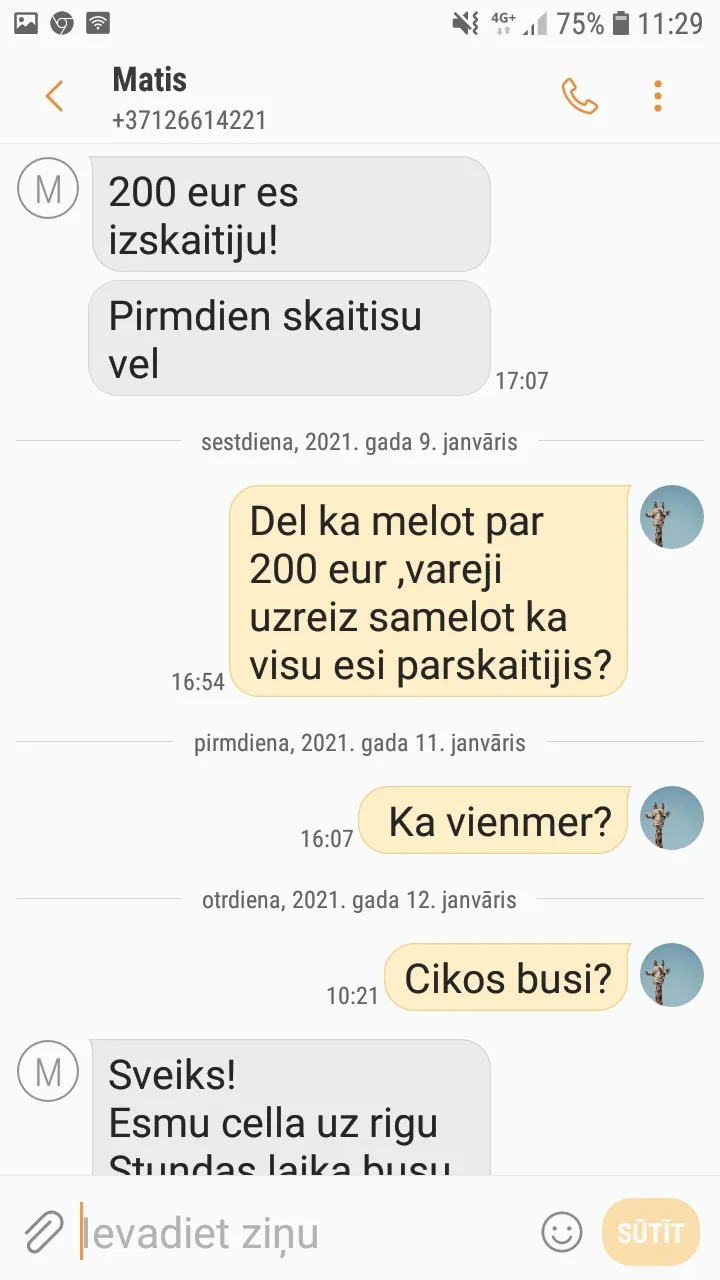Go back from the Matis conversation
This screenshot has width=720, height=1280.
coord(54,97)
